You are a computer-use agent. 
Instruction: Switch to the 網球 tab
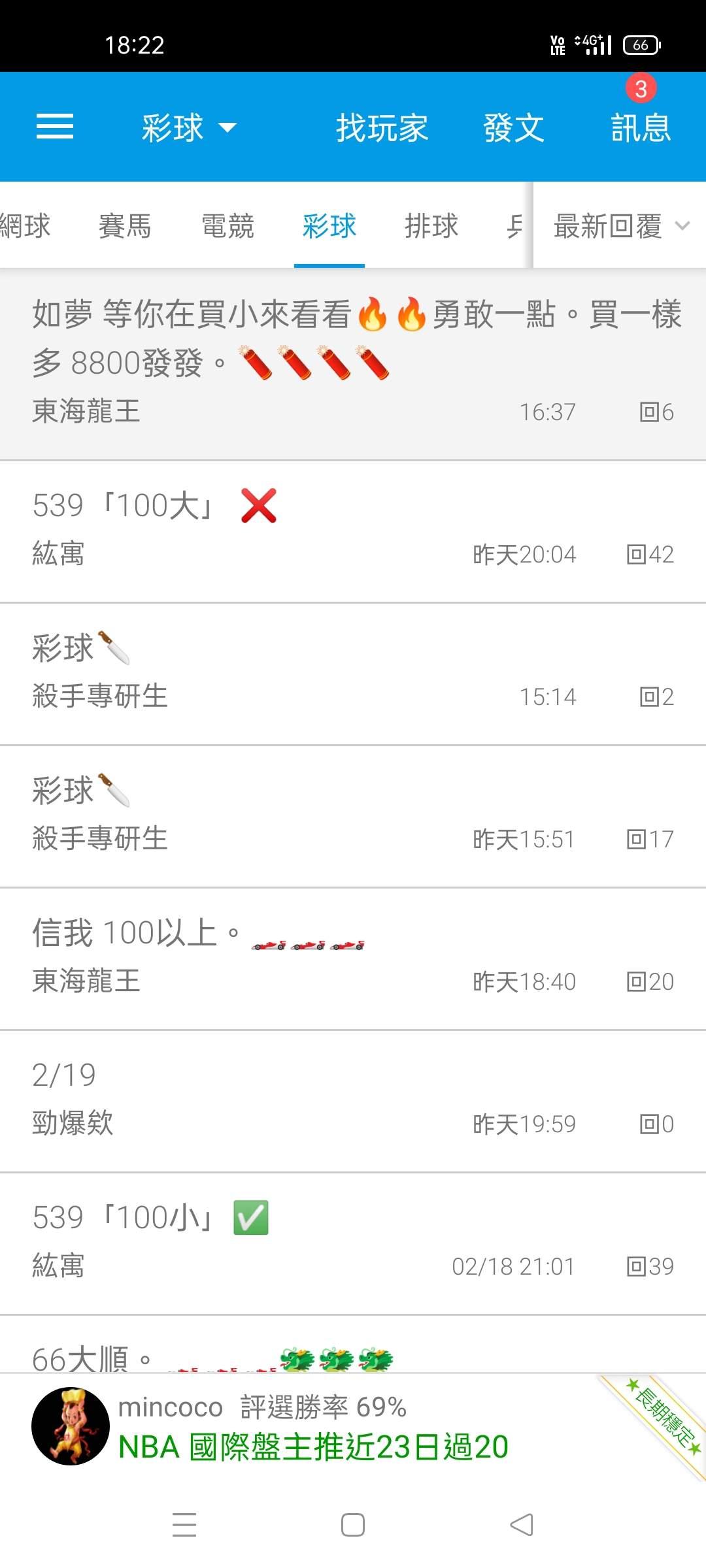(x=25, y=226)
